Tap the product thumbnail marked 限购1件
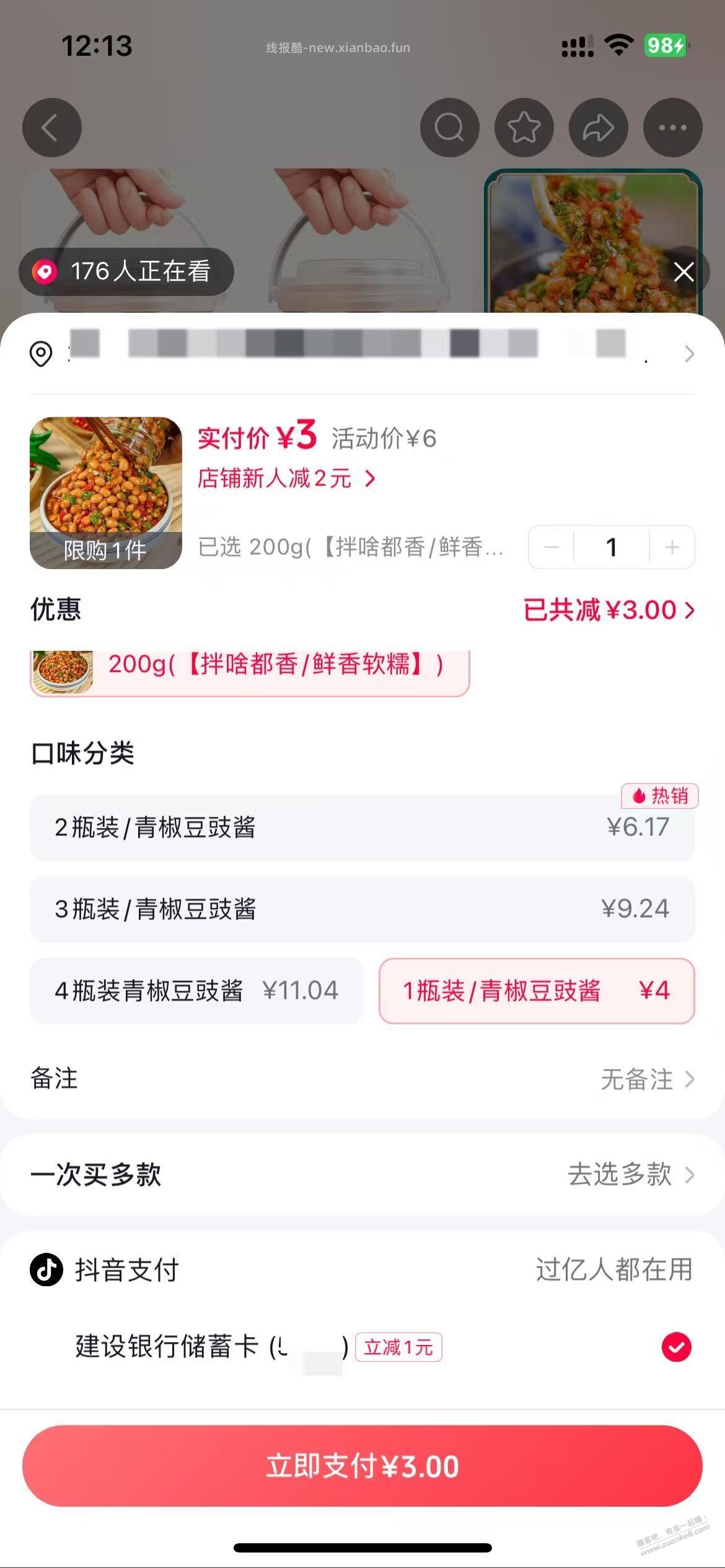The width and height of the screenshot is (725, 1568). tap(106, 492)
